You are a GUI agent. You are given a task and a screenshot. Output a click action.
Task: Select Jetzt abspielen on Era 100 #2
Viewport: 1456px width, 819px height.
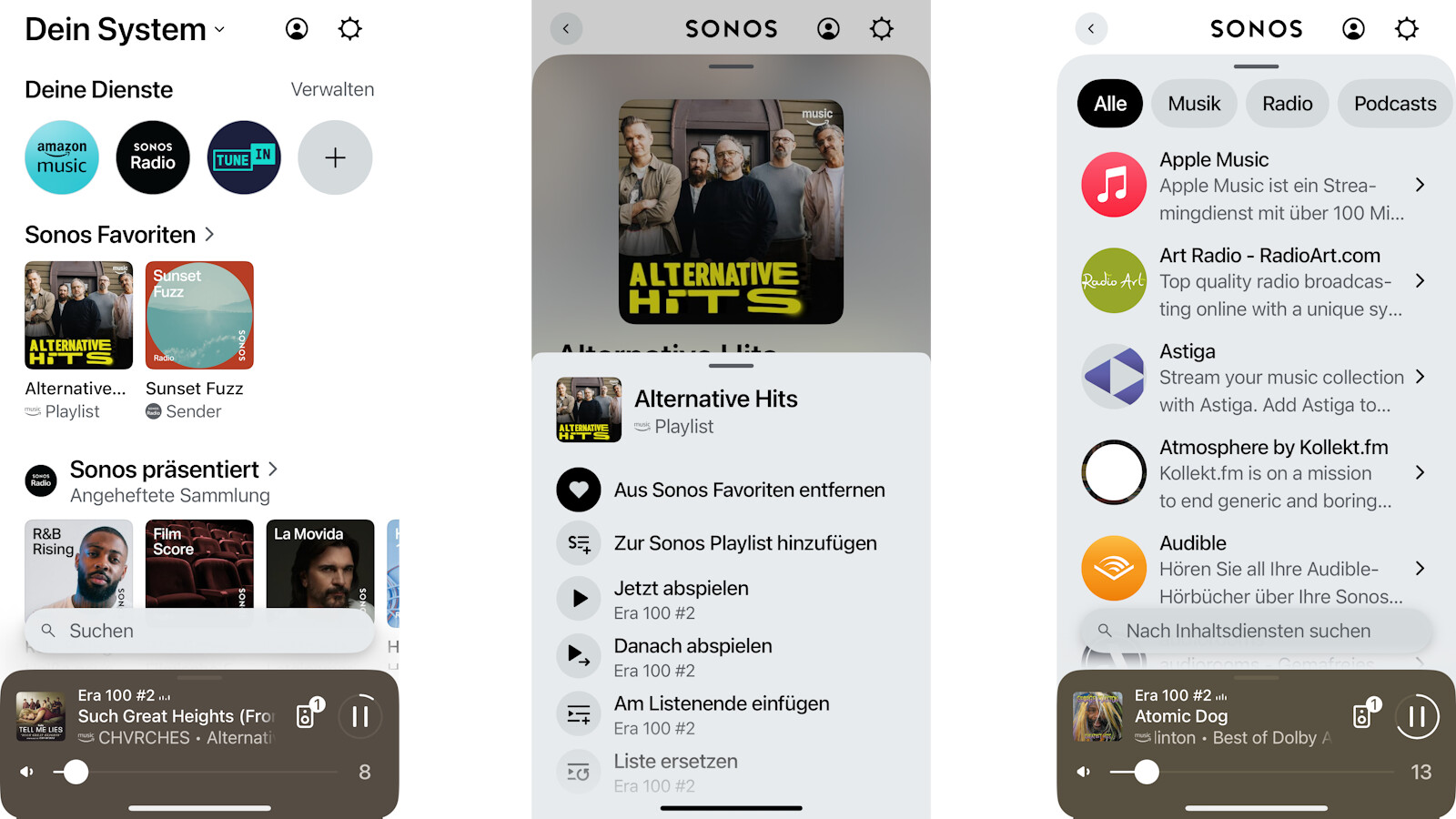[680, 599]
